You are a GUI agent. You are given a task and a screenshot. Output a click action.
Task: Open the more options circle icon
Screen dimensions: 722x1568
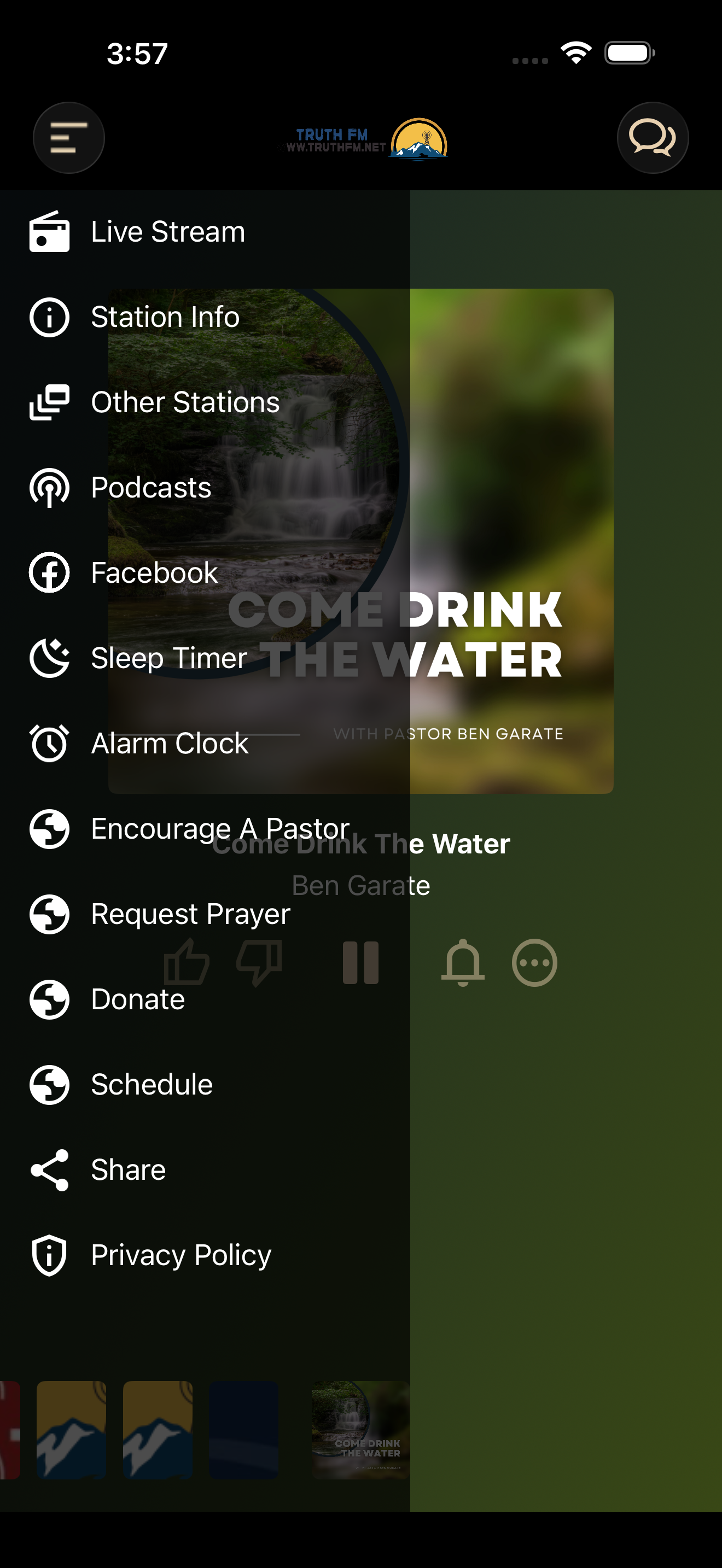[x=534, y=962]
